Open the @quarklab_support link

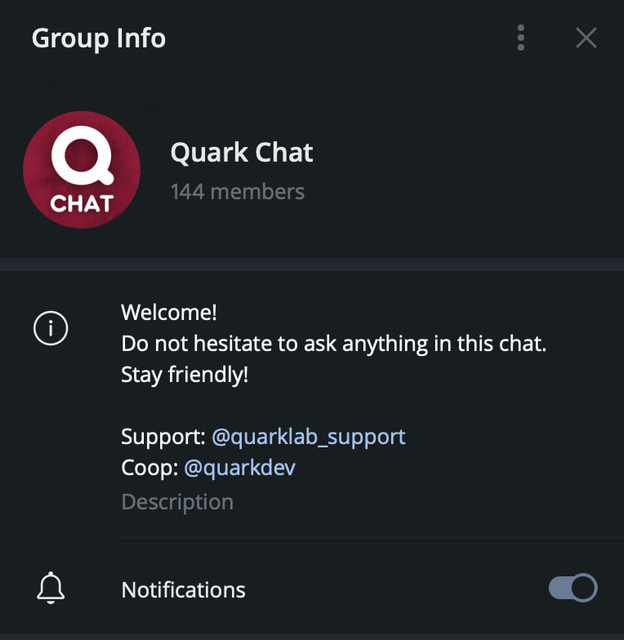[x=308, y=436]
